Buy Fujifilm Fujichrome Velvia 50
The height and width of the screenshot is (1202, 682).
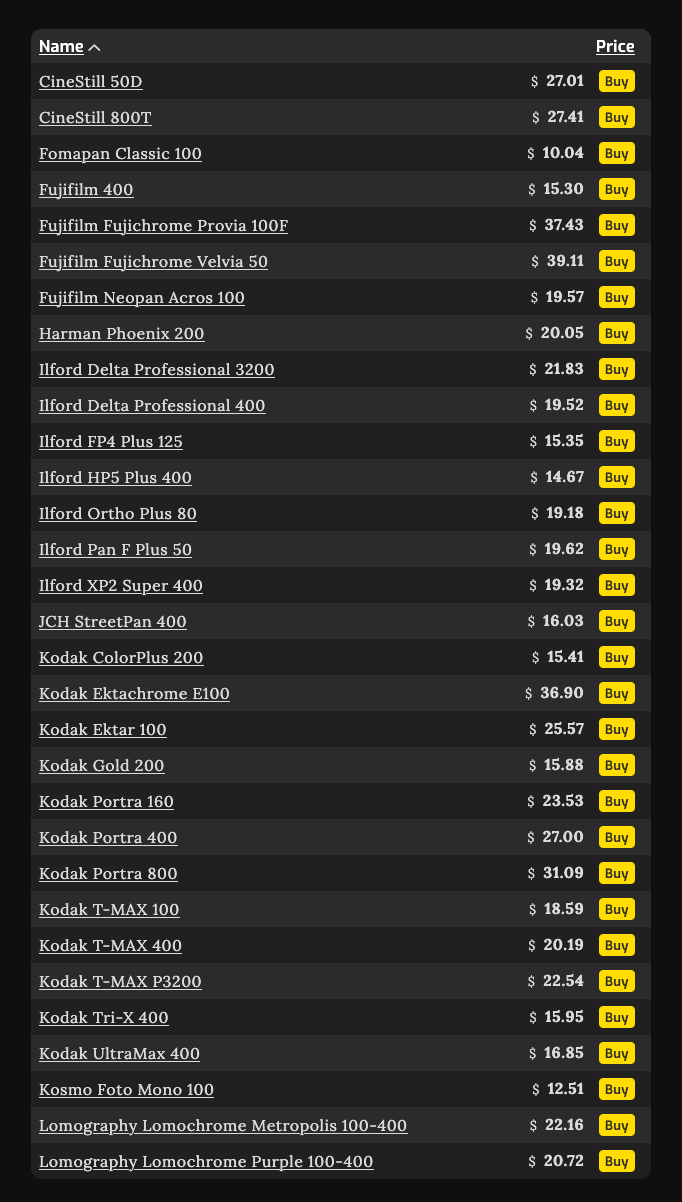point(617,261)
